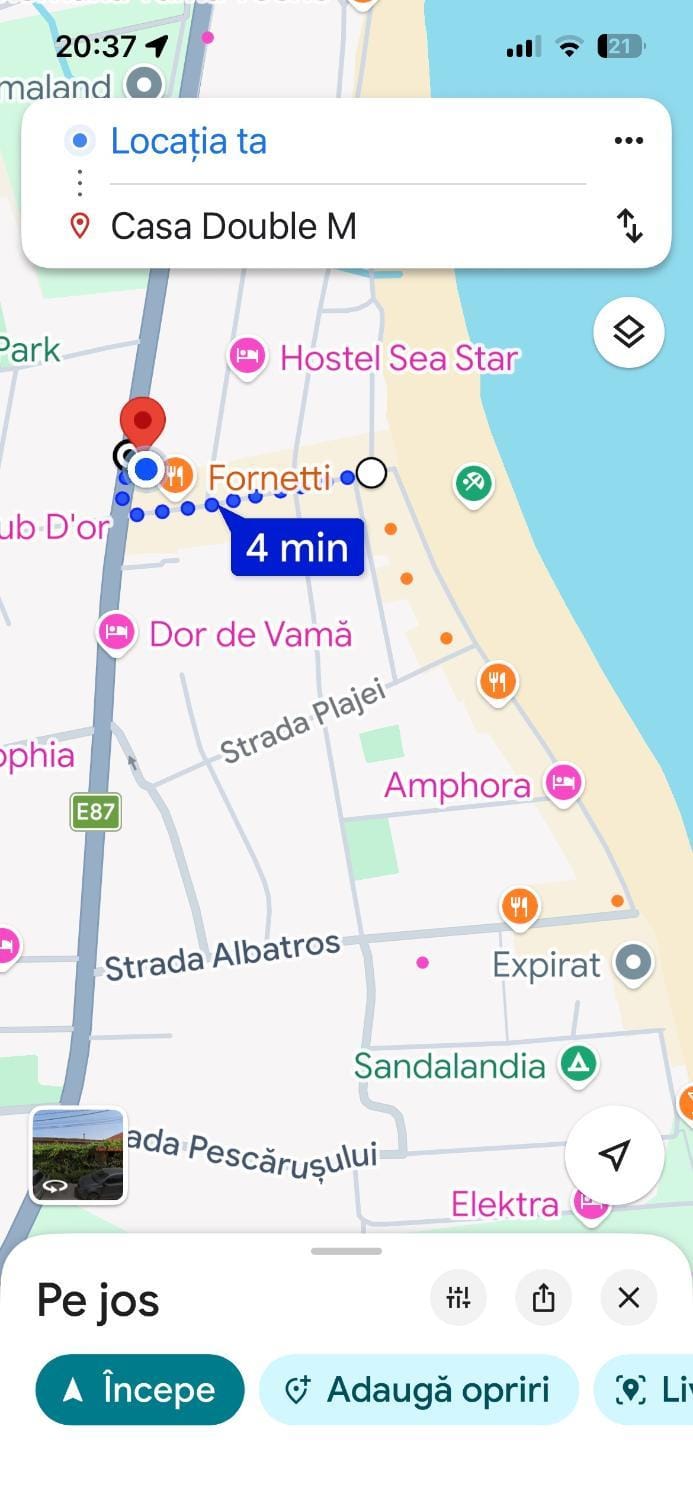Tap Adaugă opriri to add stops
The image size is (693, 1500).
point(419,1389)
